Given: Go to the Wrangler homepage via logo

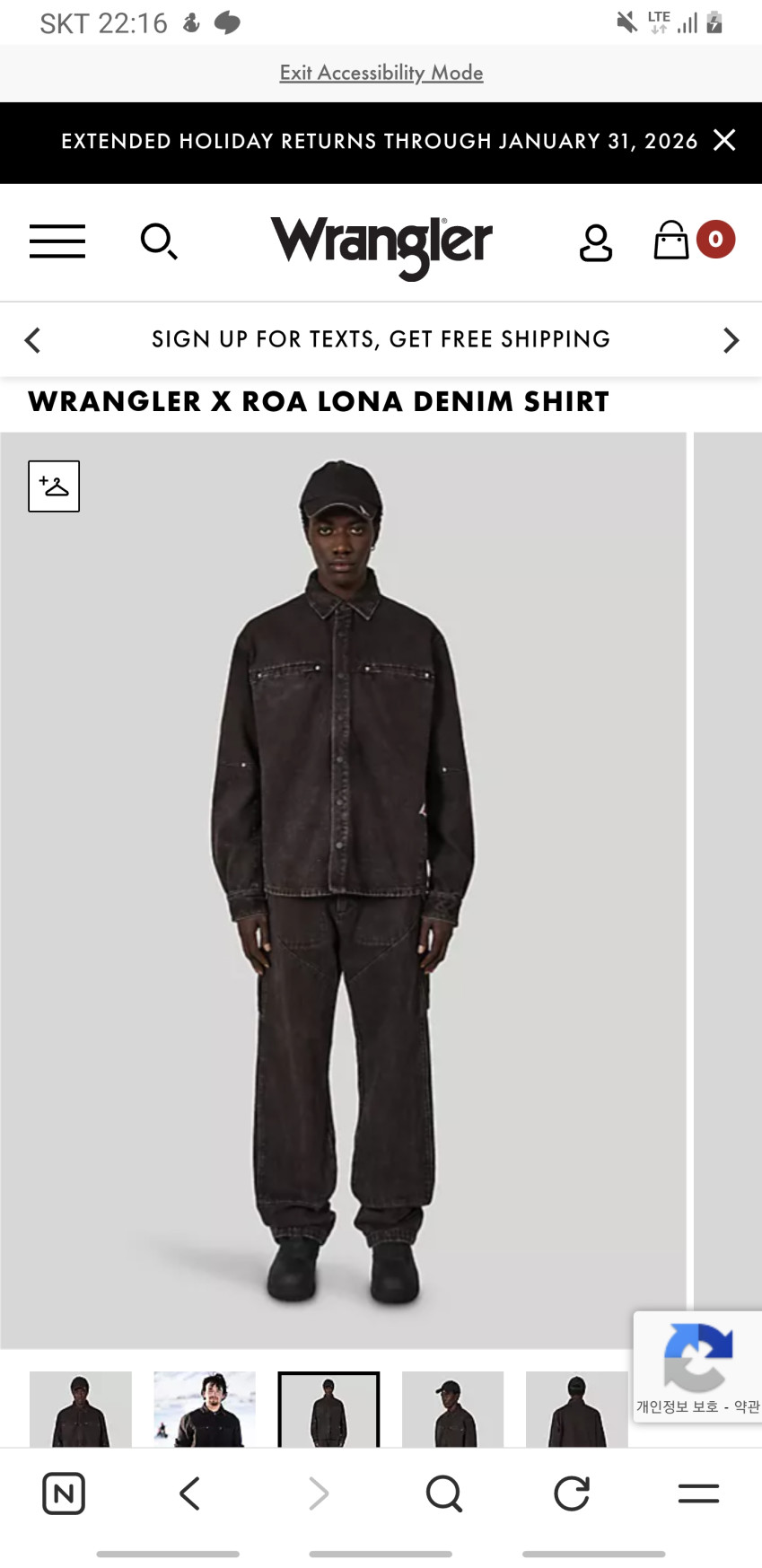Looking at the screenshot, I should (381, 244).
